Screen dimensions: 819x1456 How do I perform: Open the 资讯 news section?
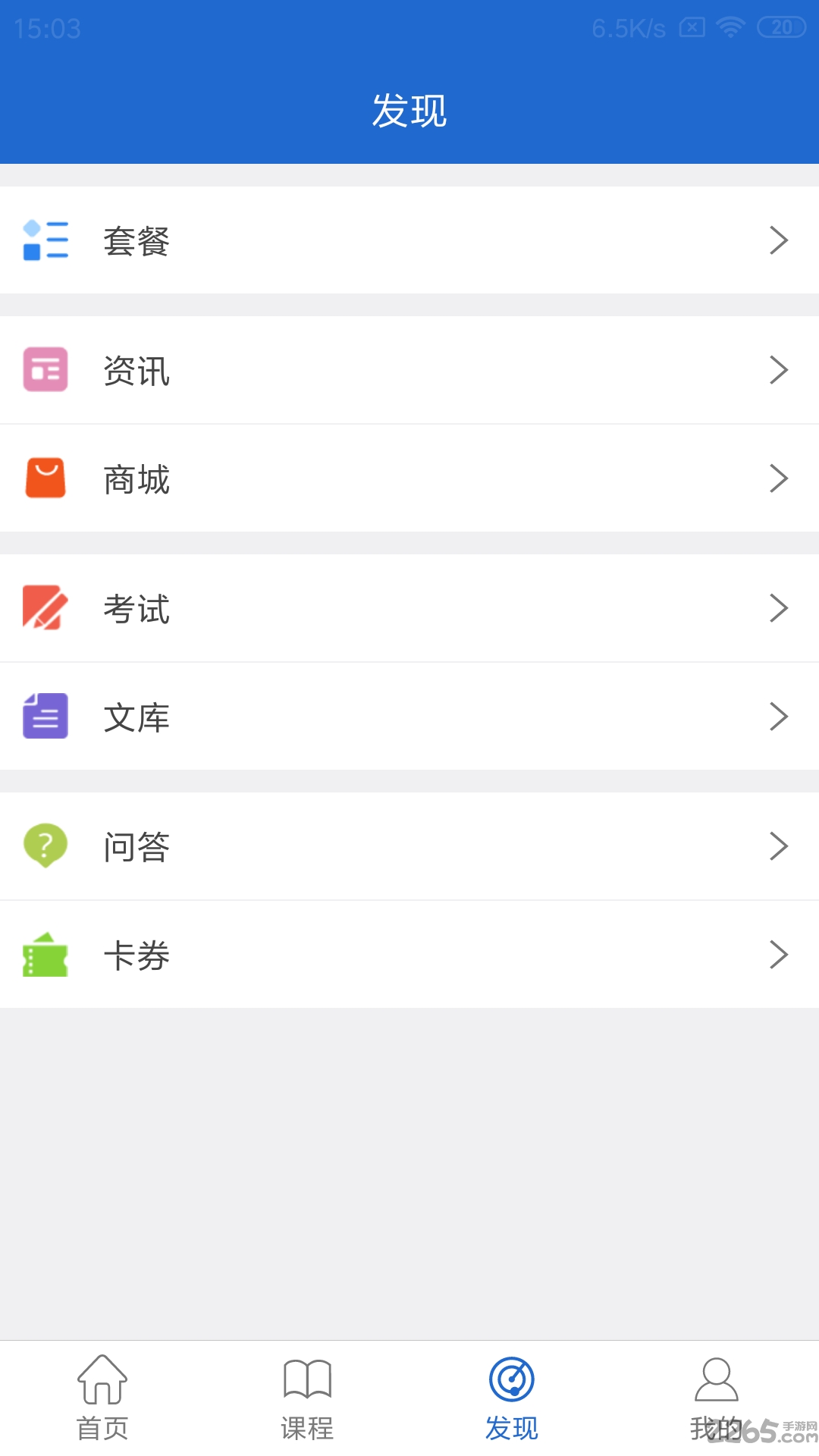coord(136,370)
